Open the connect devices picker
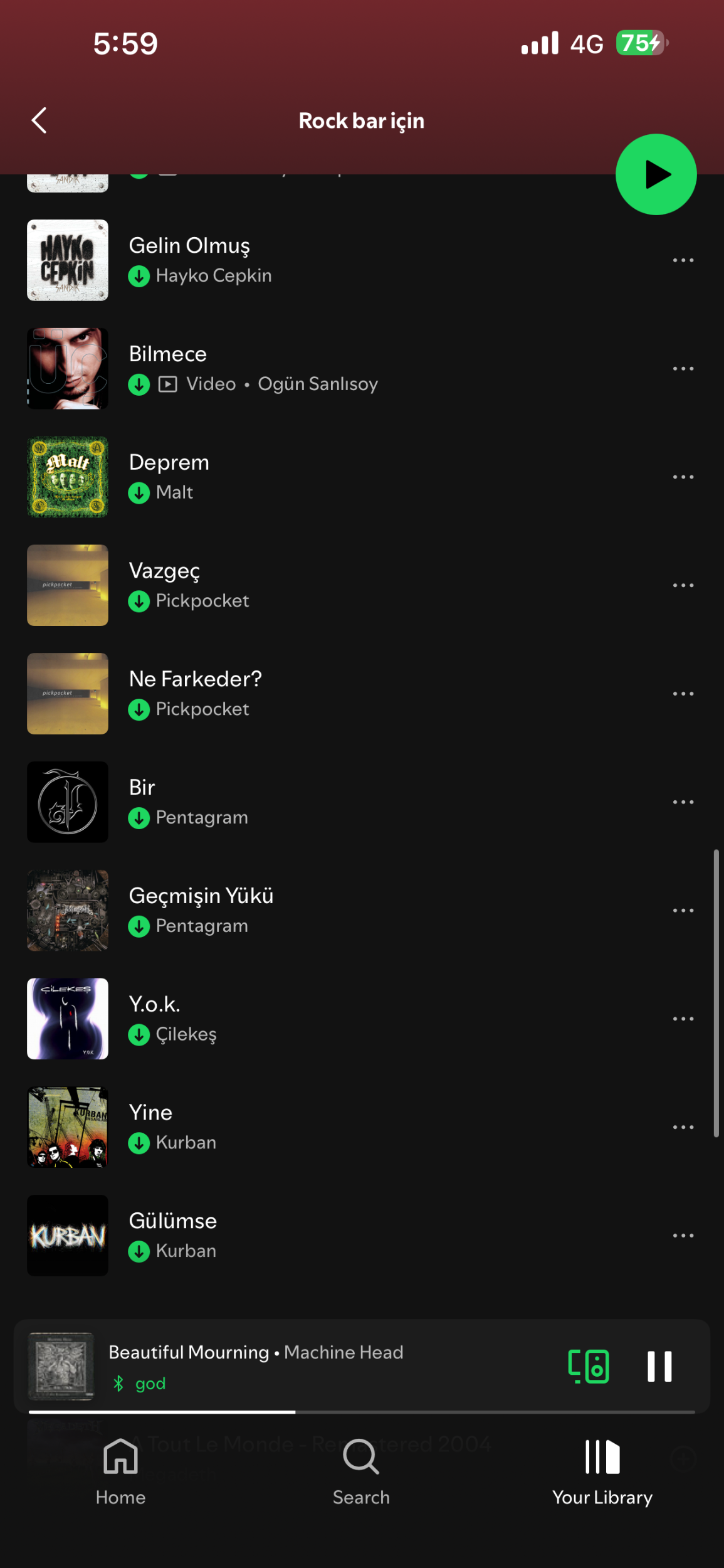This screenshot has height=1568, width=724. pyautogui.click(x=588, y=1366)
